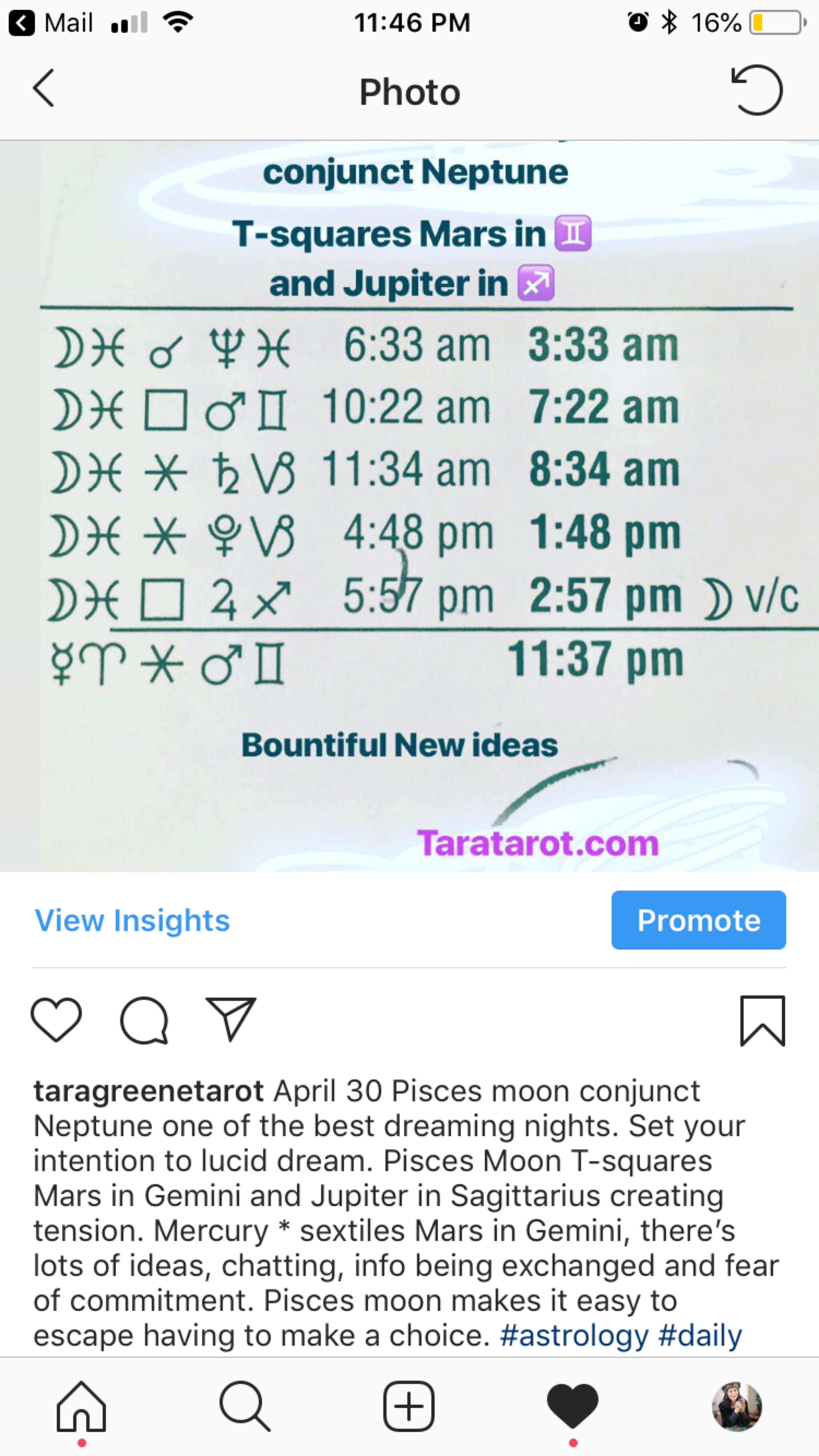Open comments on this post

144,1020
